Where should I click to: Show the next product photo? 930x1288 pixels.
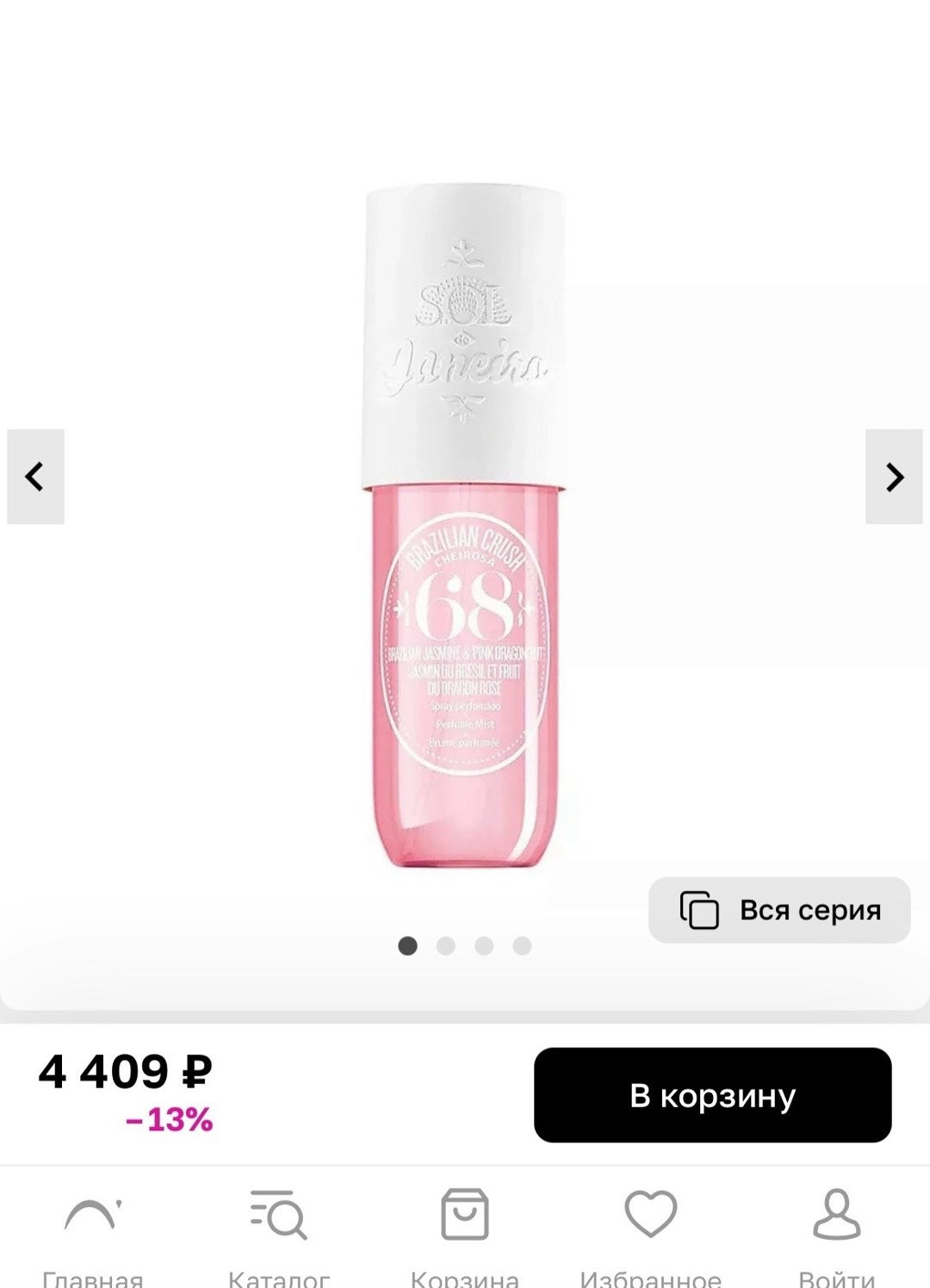(x=894, y=476)
